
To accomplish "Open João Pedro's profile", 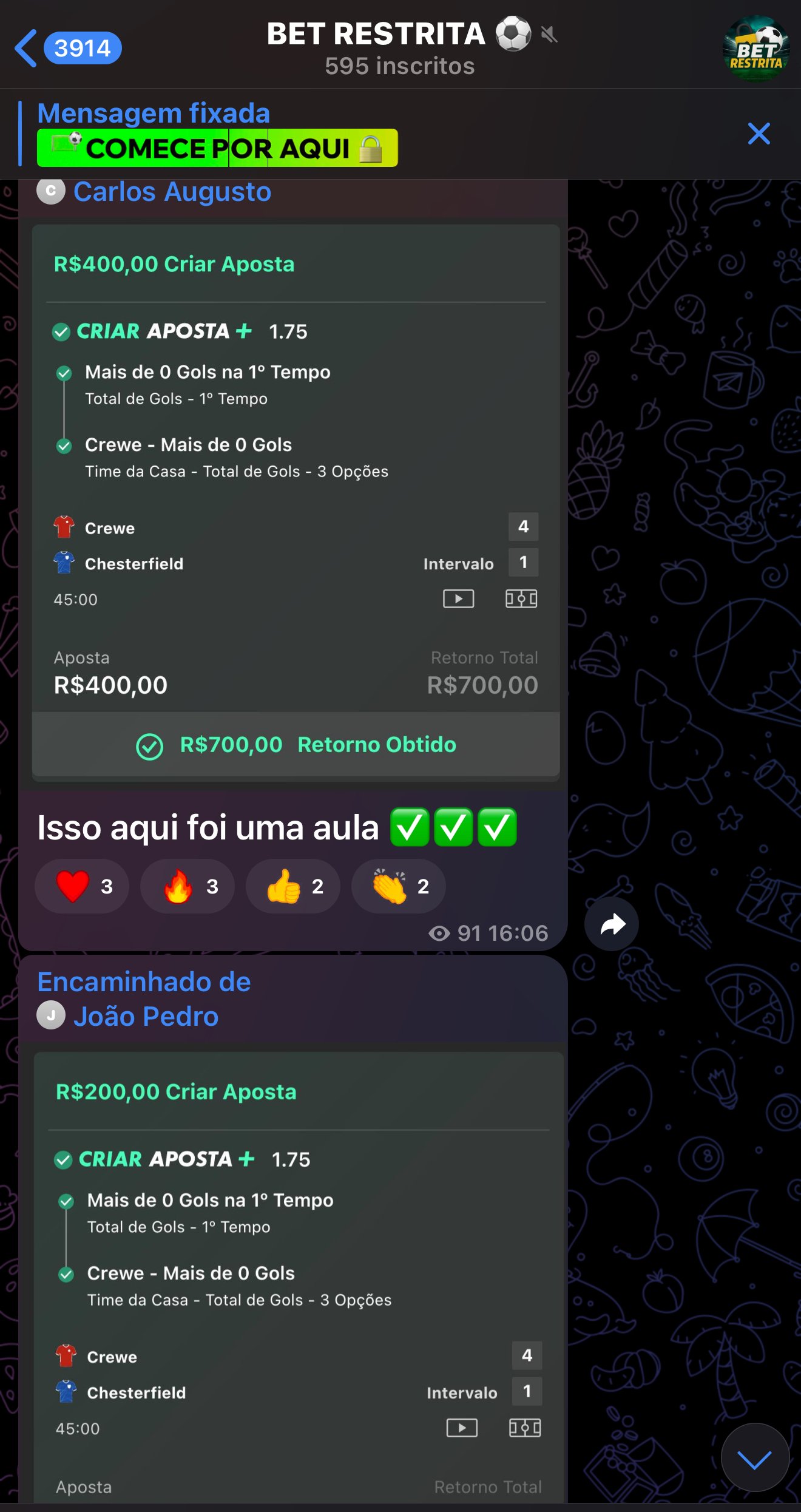I will 146,1016.
